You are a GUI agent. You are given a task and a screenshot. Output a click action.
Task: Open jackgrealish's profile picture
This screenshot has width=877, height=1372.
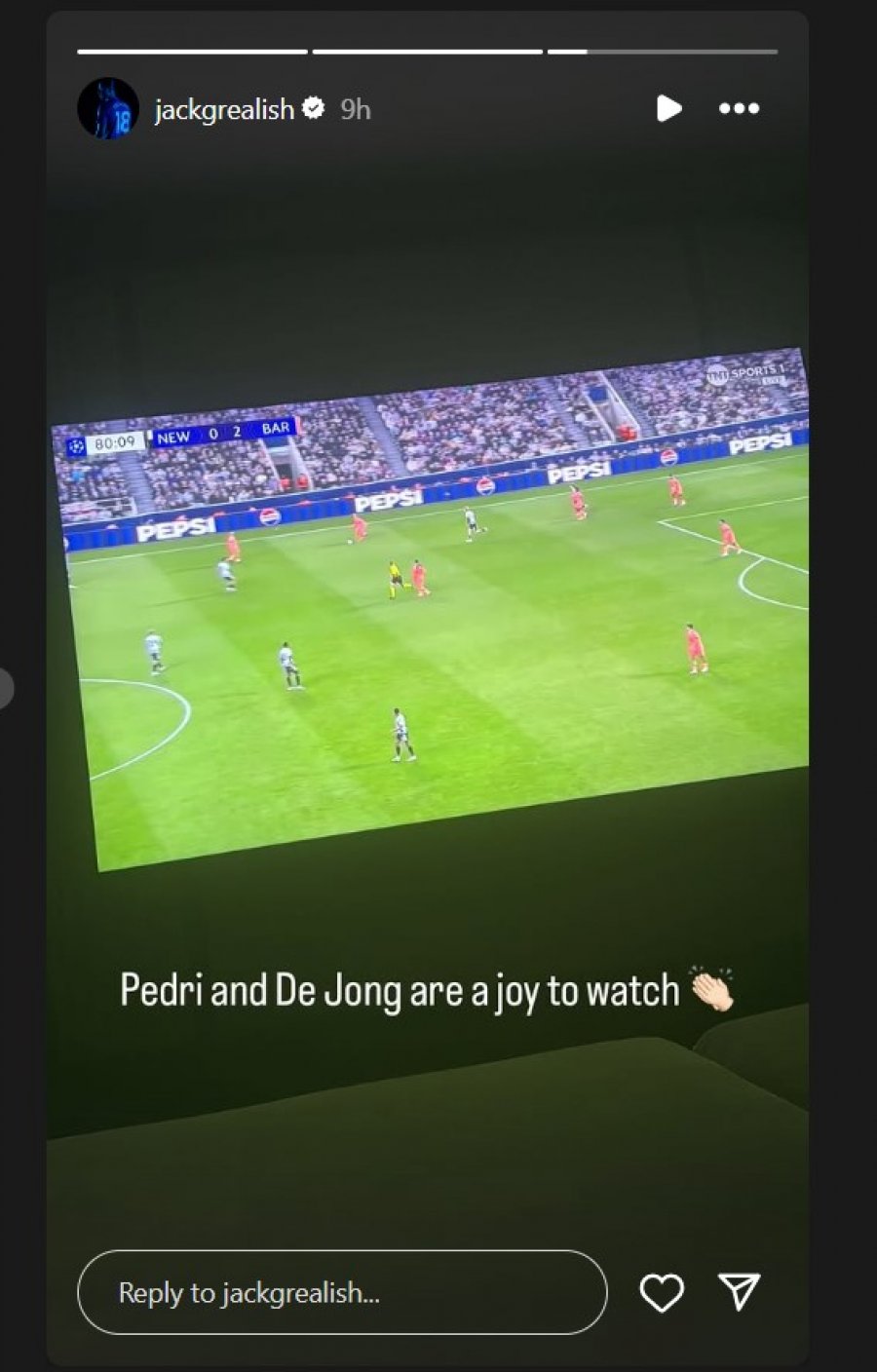[108, 109]
